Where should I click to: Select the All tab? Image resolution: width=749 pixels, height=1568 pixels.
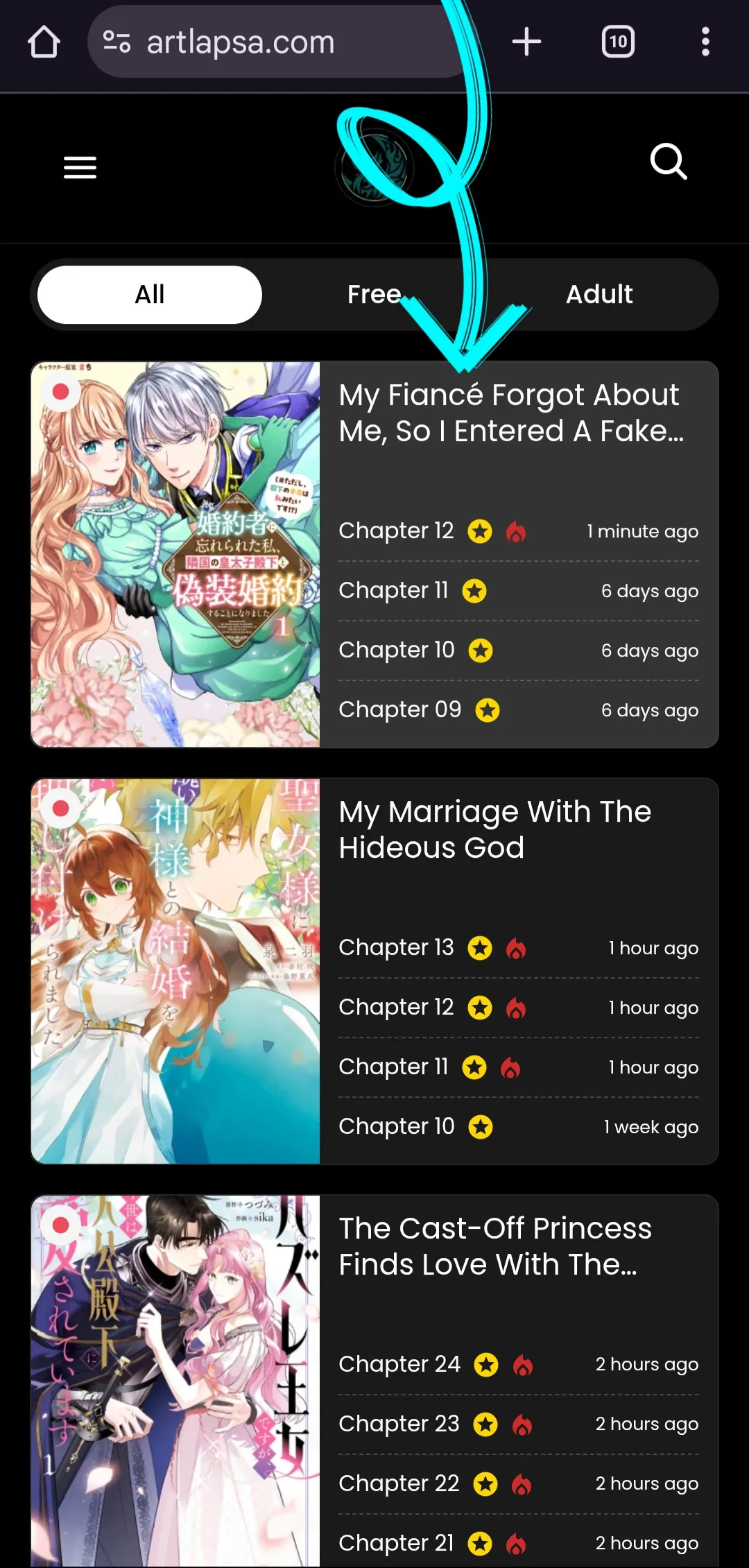click(x=150, y=295)
